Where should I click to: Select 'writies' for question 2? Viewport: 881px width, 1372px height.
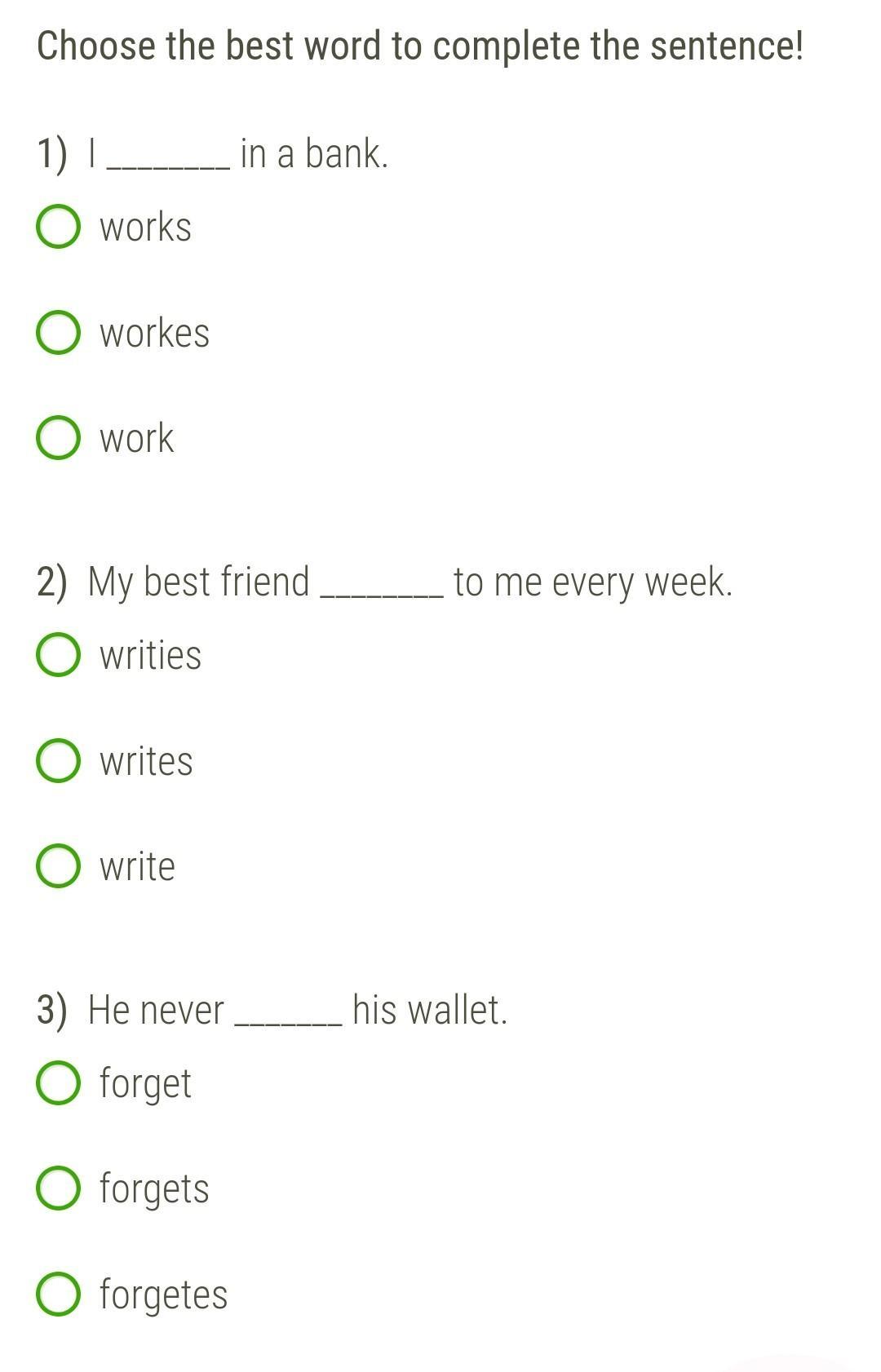(x=59, y=655)
